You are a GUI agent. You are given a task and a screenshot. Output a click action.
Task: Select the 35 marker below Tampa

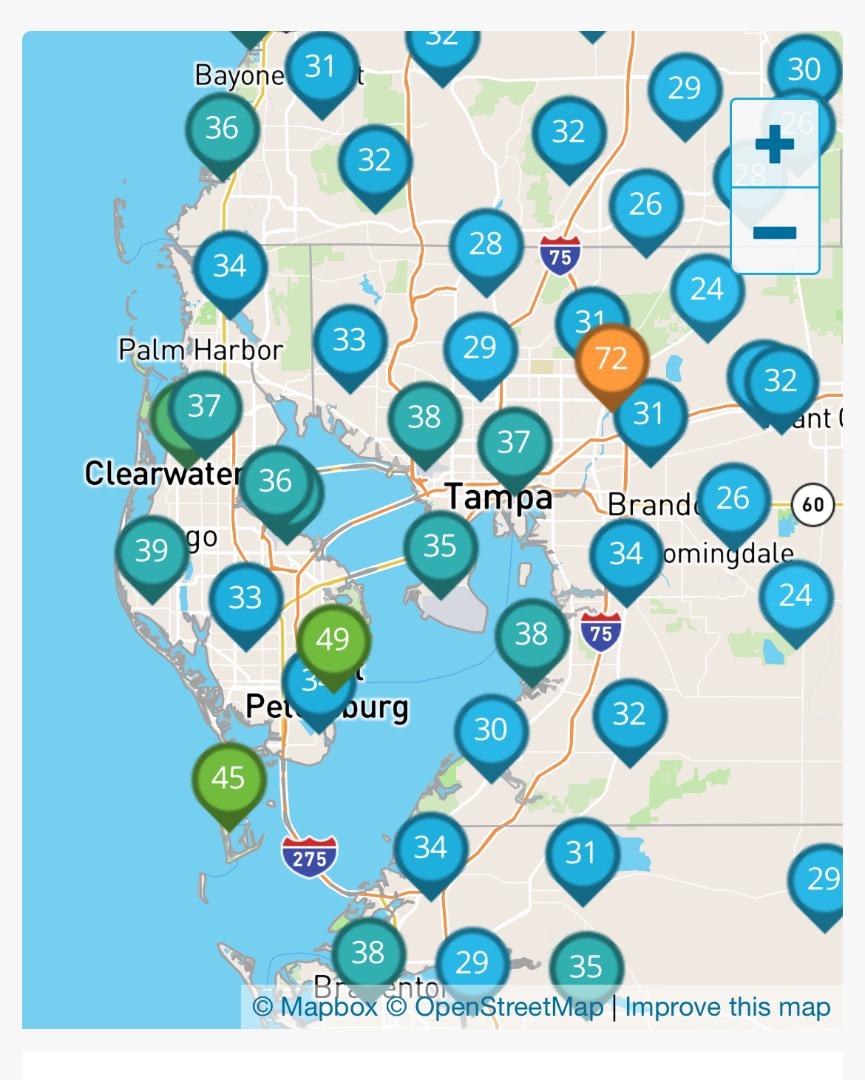click(x=440, y=547)
